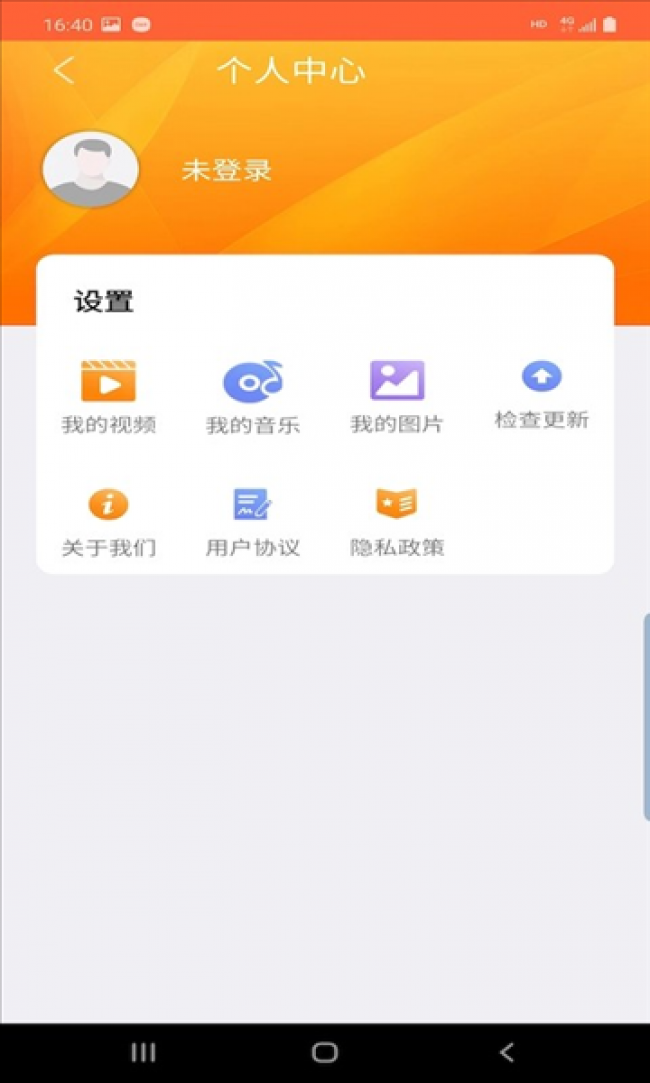650x1083 pixels.
Task: Open 我的图片 (My Pictures)
Action: (x=397, y=397)
